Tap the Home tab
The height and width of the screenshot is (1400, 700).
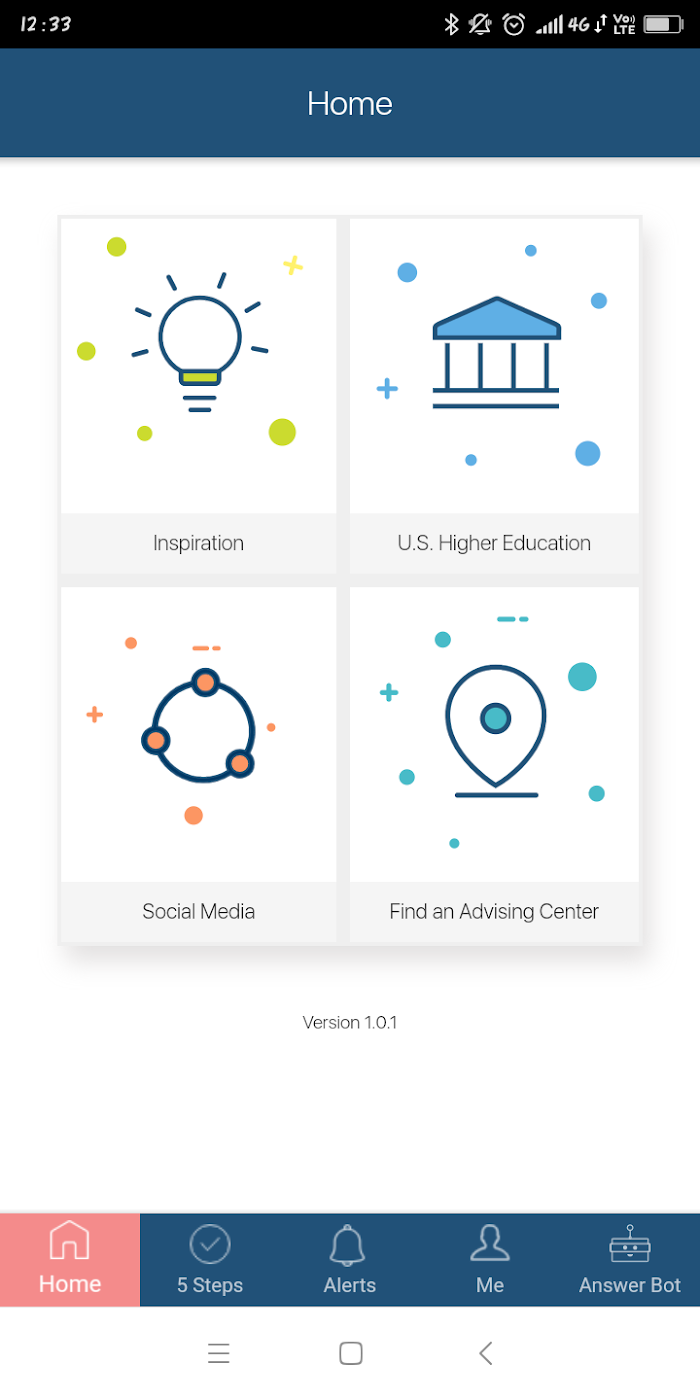(70, 1260)
